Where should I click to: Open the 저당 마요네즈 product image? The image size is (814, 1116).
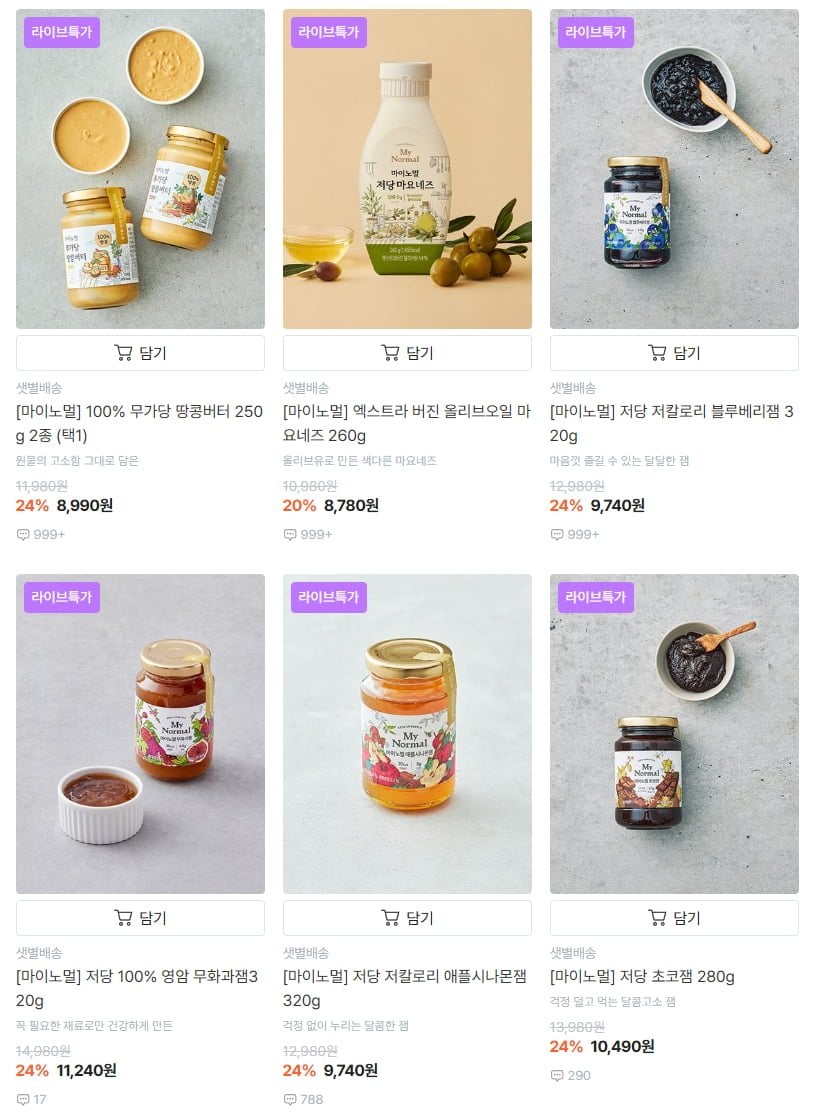click(x=407, y=169)
